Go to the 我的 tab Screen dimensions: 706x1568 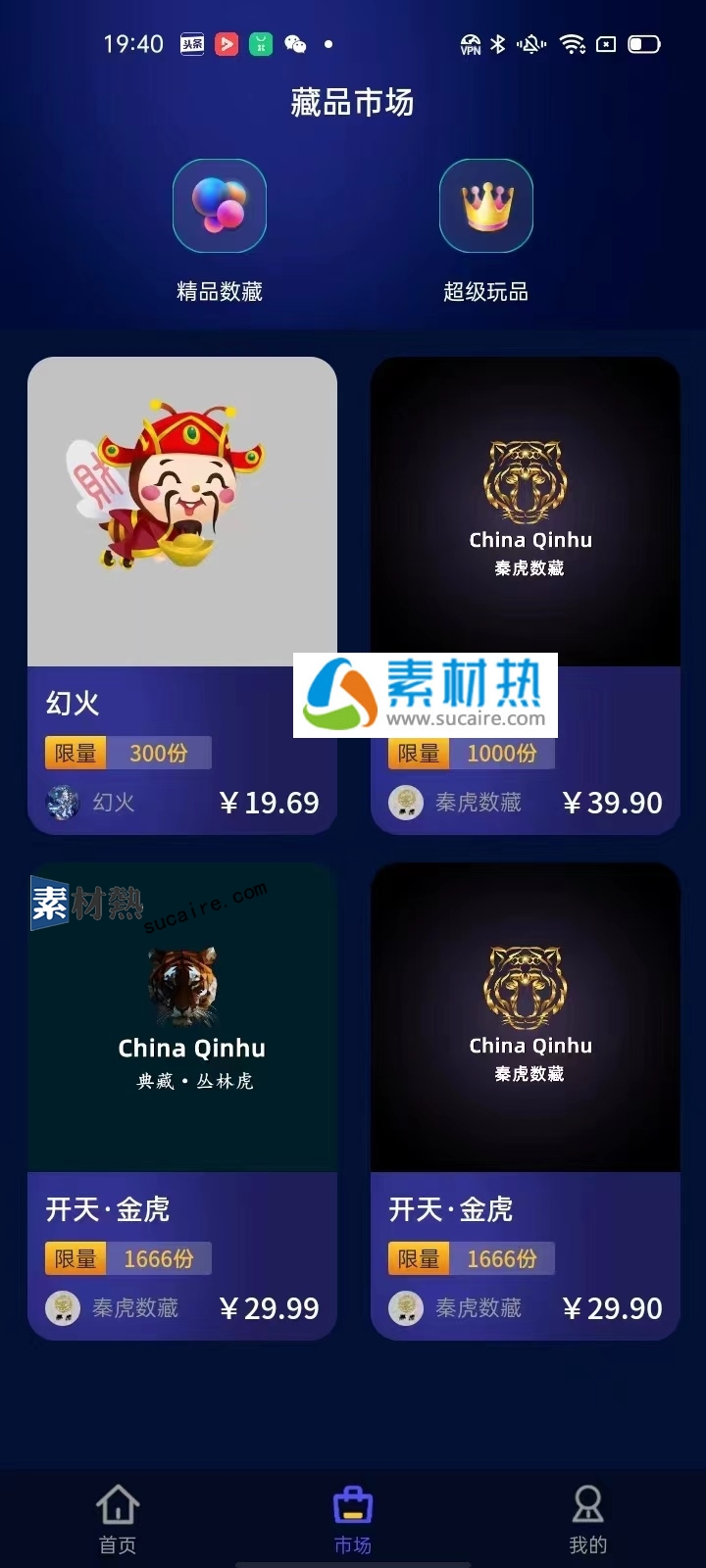pyautogui.click(x=587, y=1517)
